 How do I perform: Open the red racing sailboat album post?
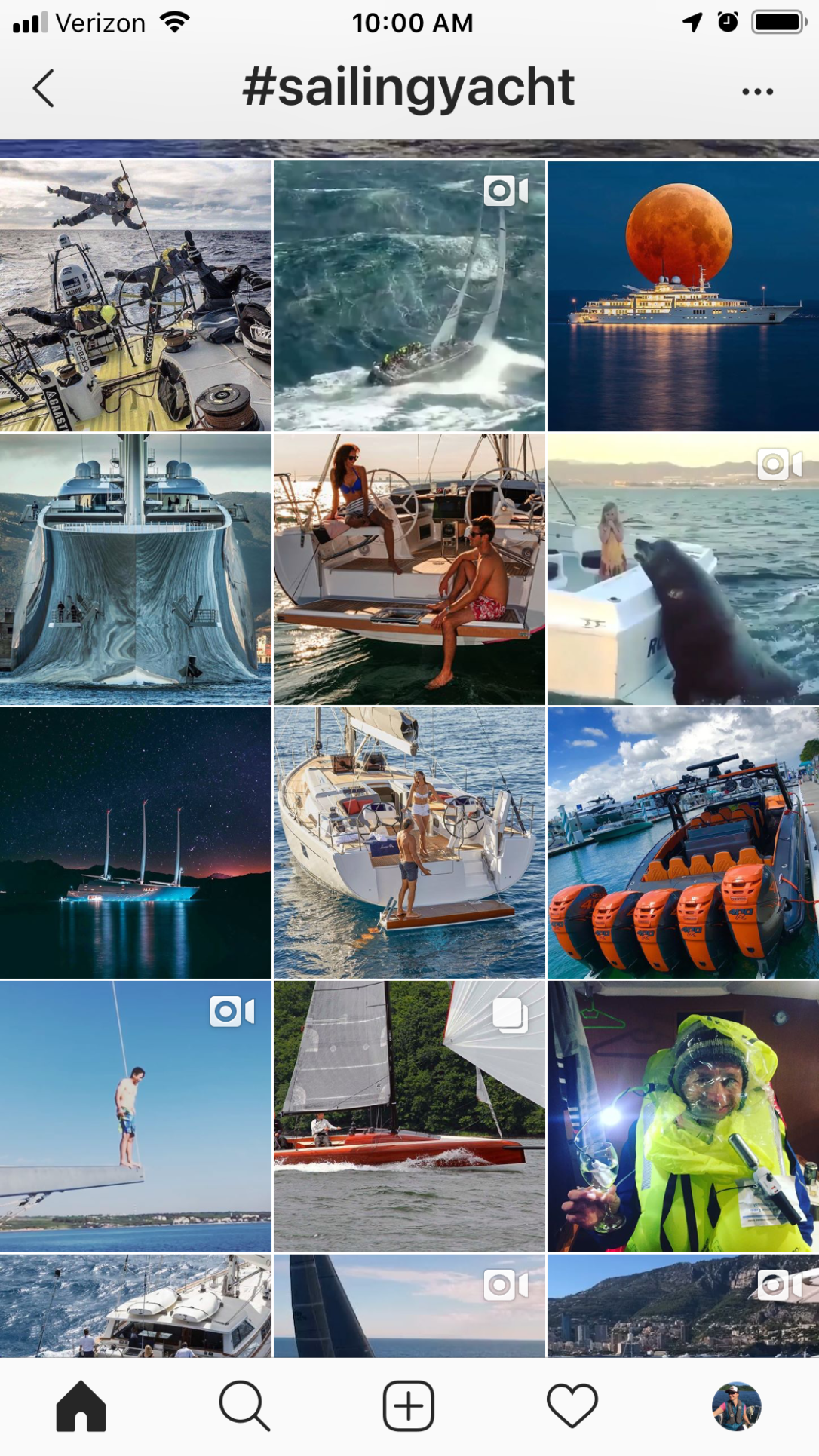tap(409, 1117)
